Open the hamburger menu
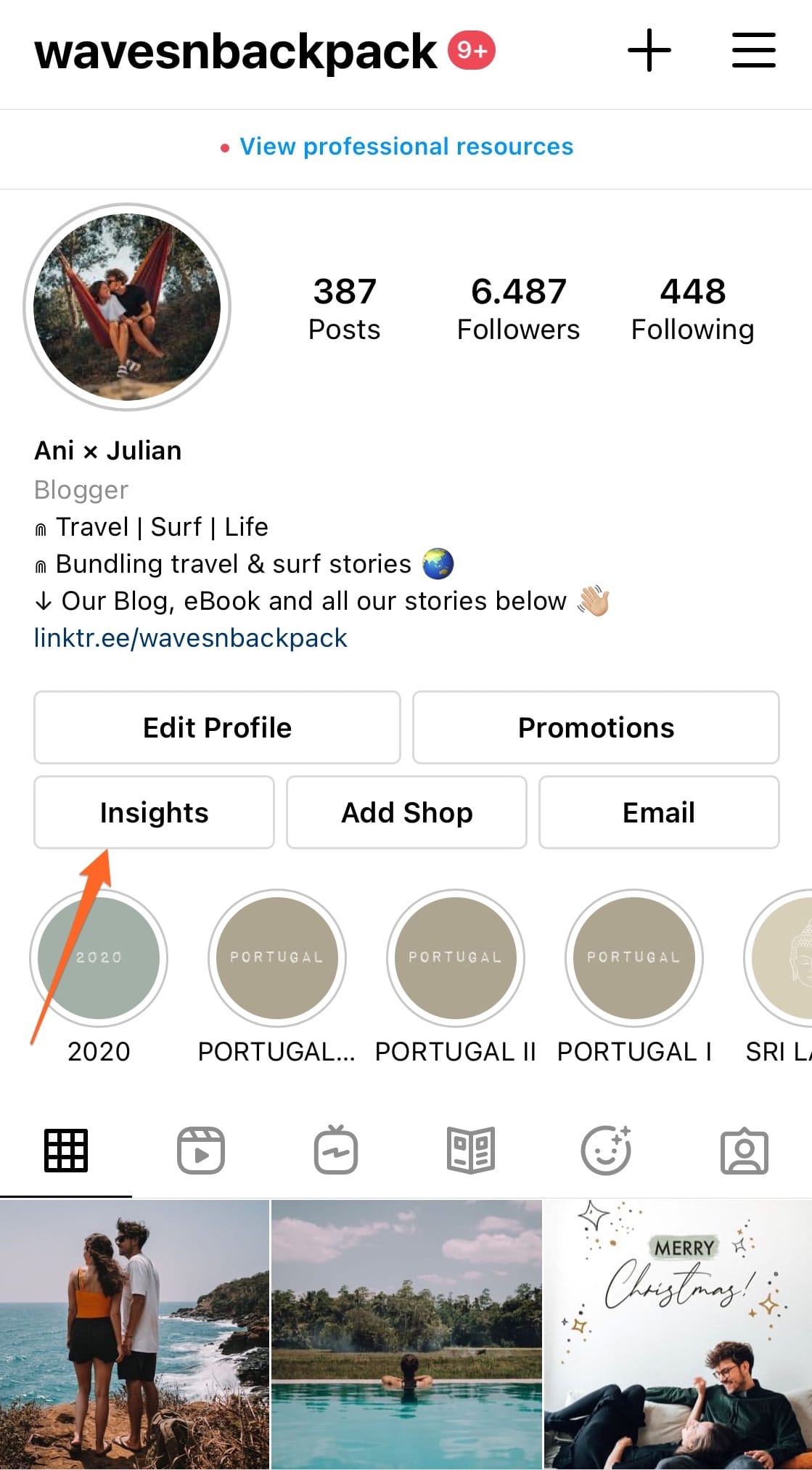812x1470 pixels. (753, 51)
